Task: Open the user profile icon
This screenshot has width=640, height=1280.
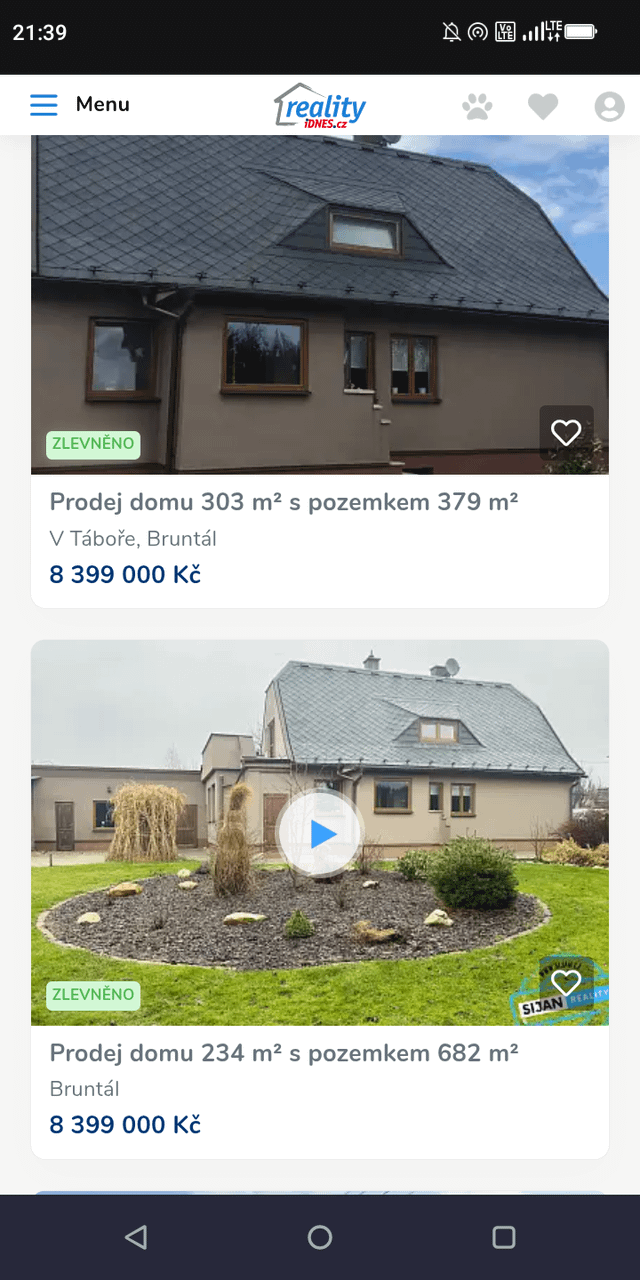Action: (609, 106)
